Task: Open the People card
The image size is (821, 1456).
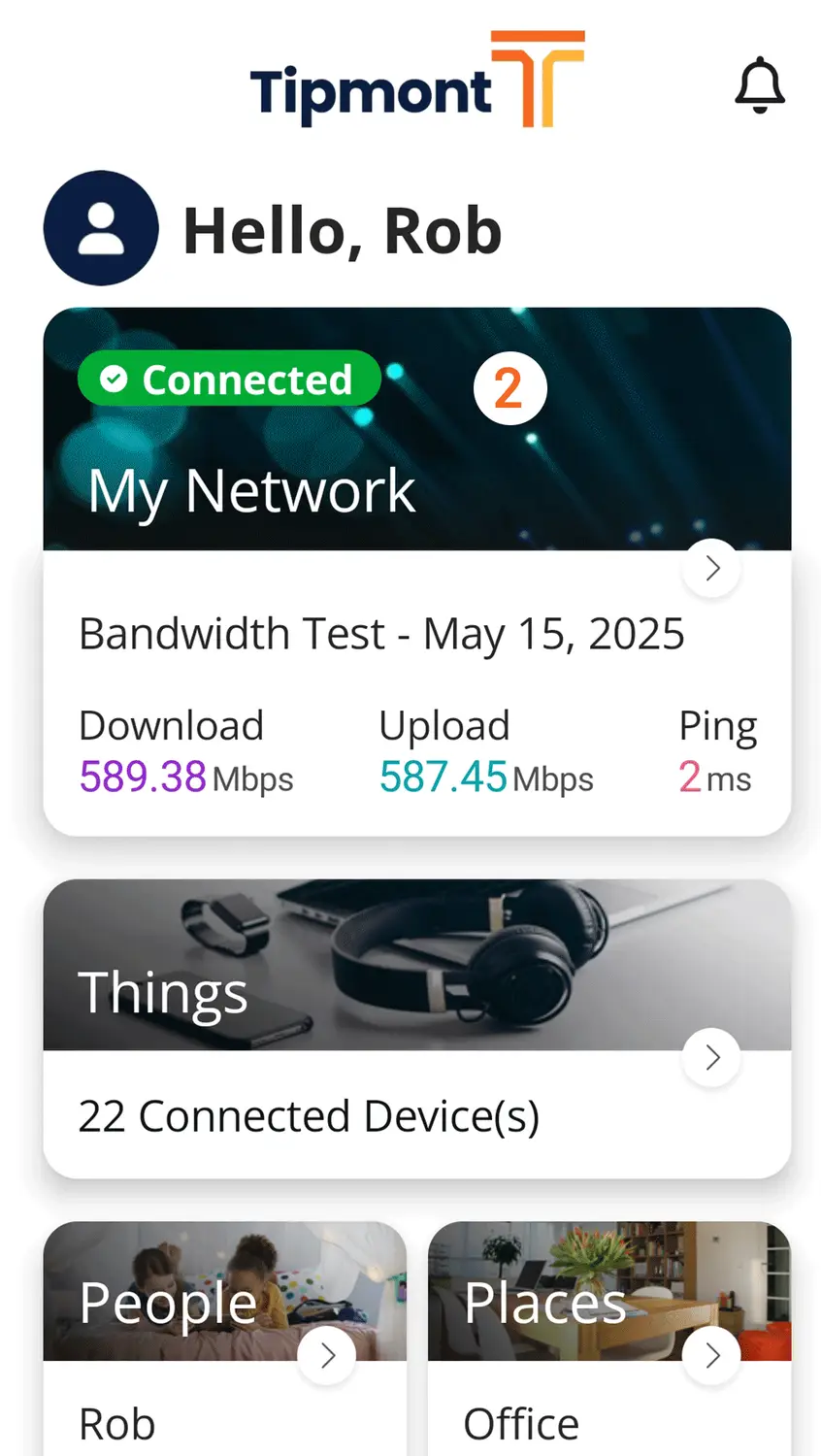Action: coord(225,1339)
